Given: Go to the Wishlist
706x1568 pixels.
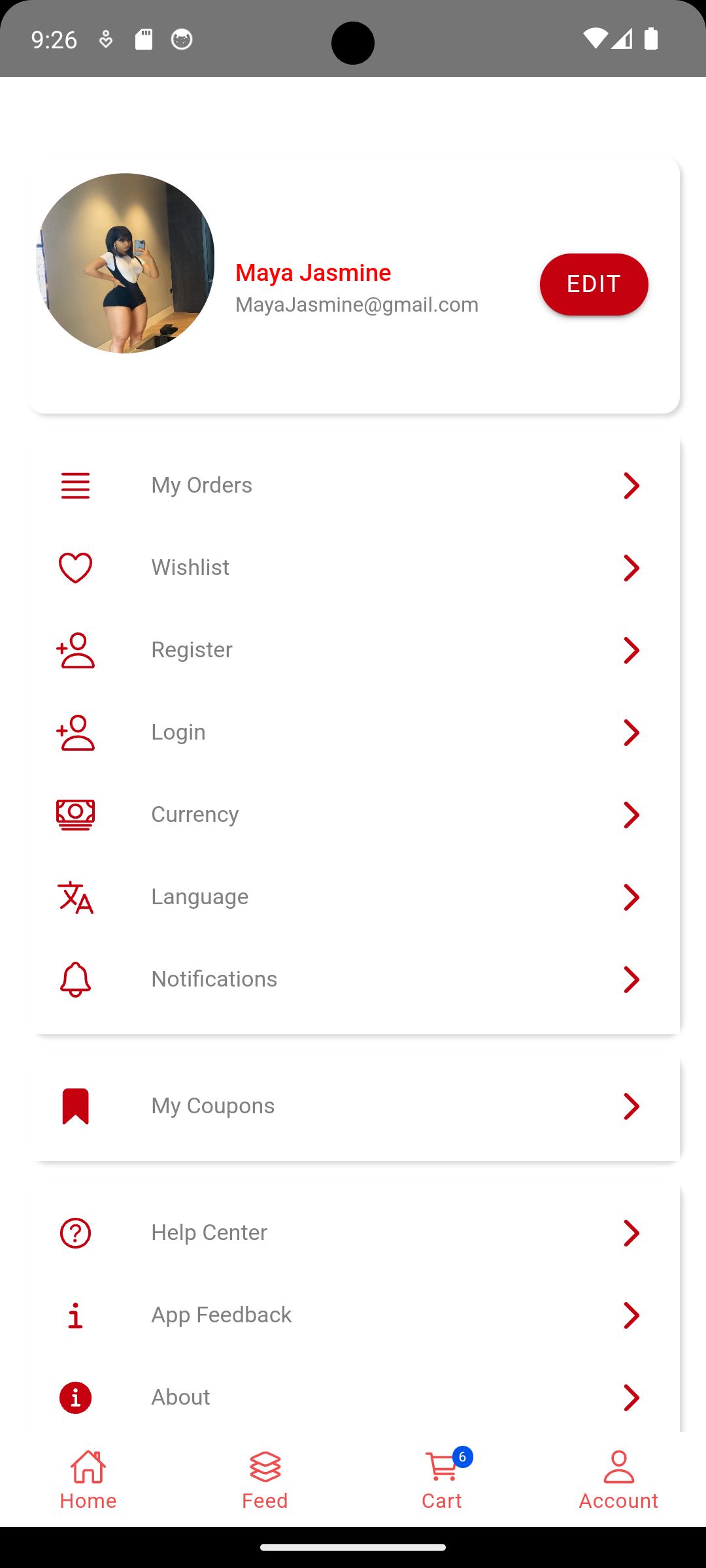Looking at the screenshot, I should tap(353, 568).
